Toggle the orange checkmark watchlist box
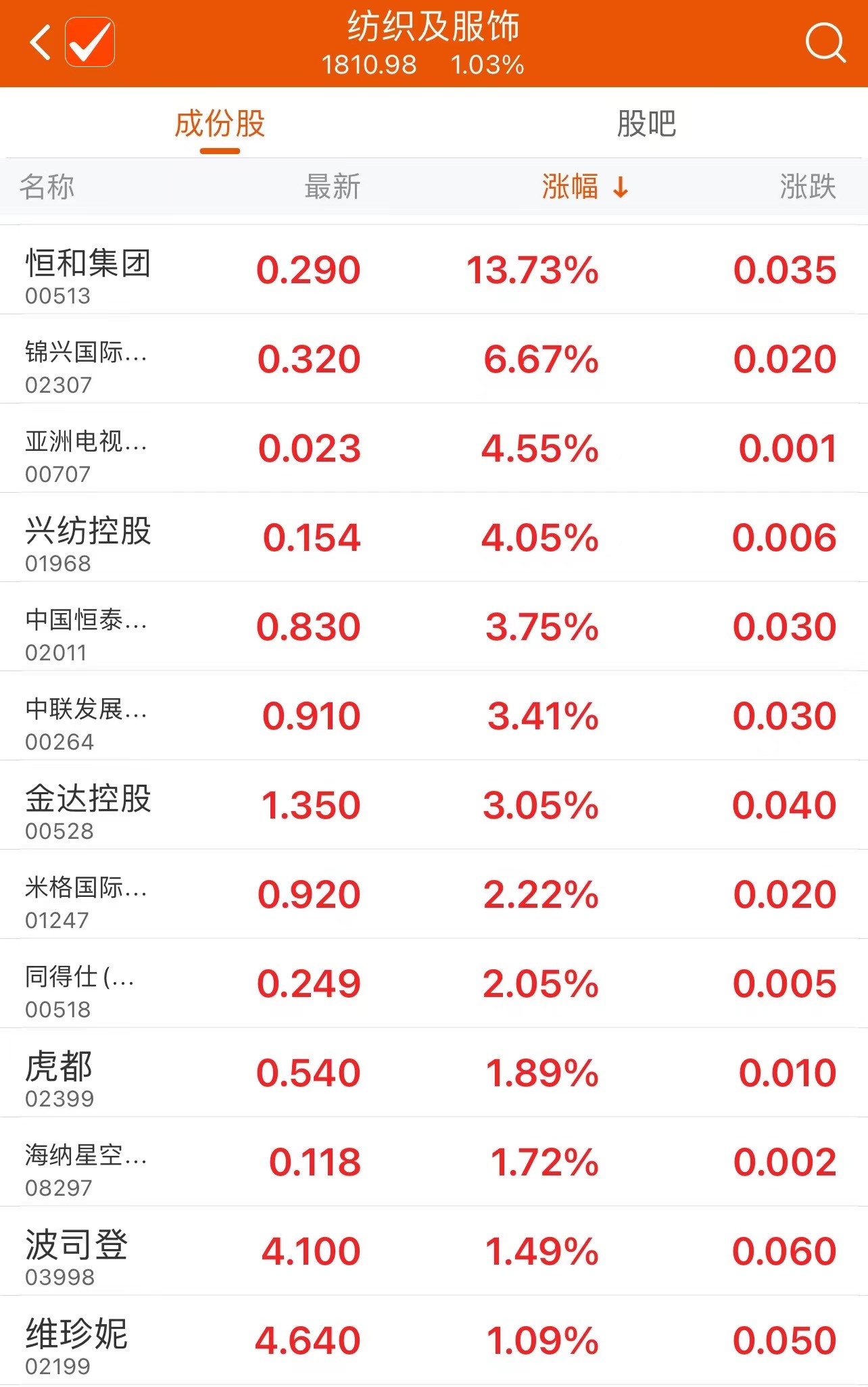This screenshot has width=868, height=1387. pos(90,43)
